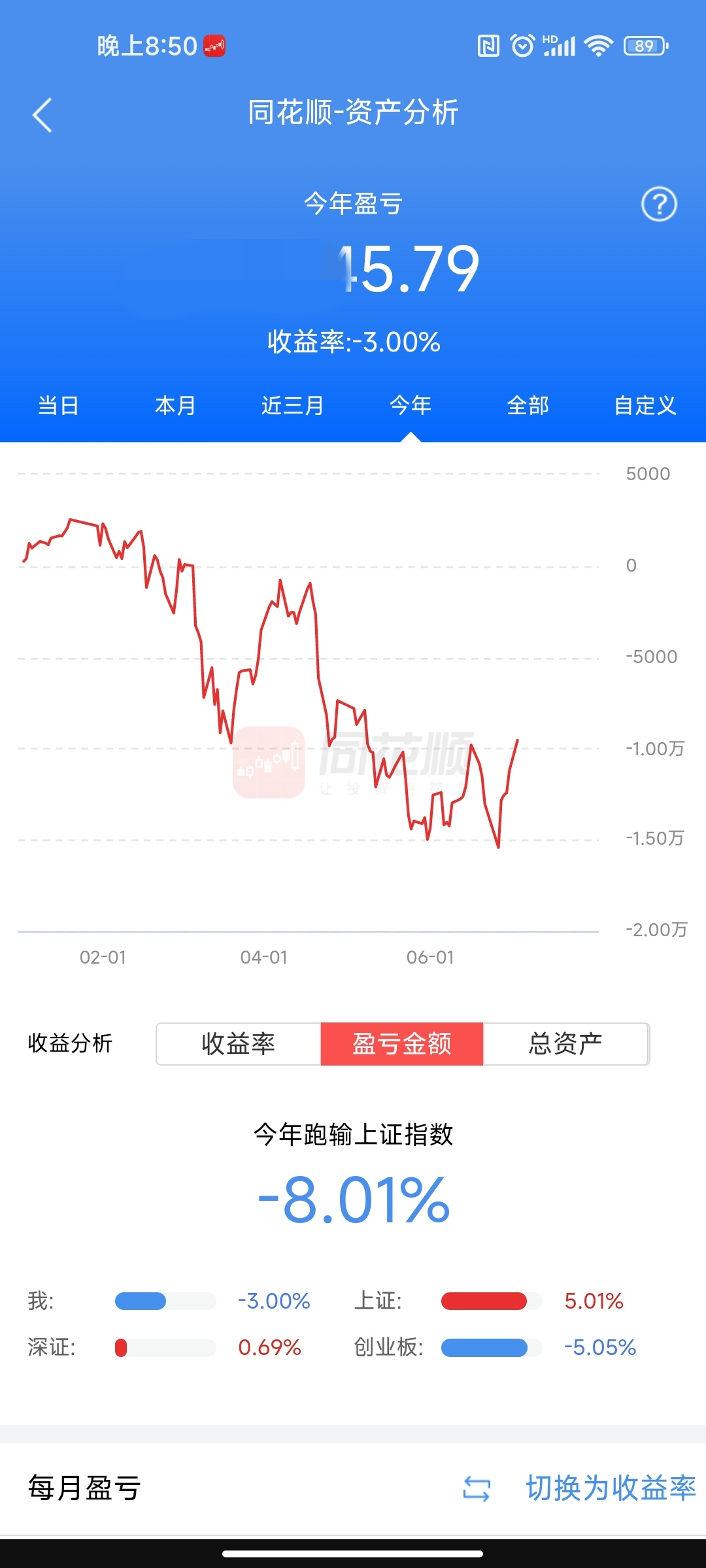
Task: Switch chart to 收益率
Action: [x=239, y=1044]
